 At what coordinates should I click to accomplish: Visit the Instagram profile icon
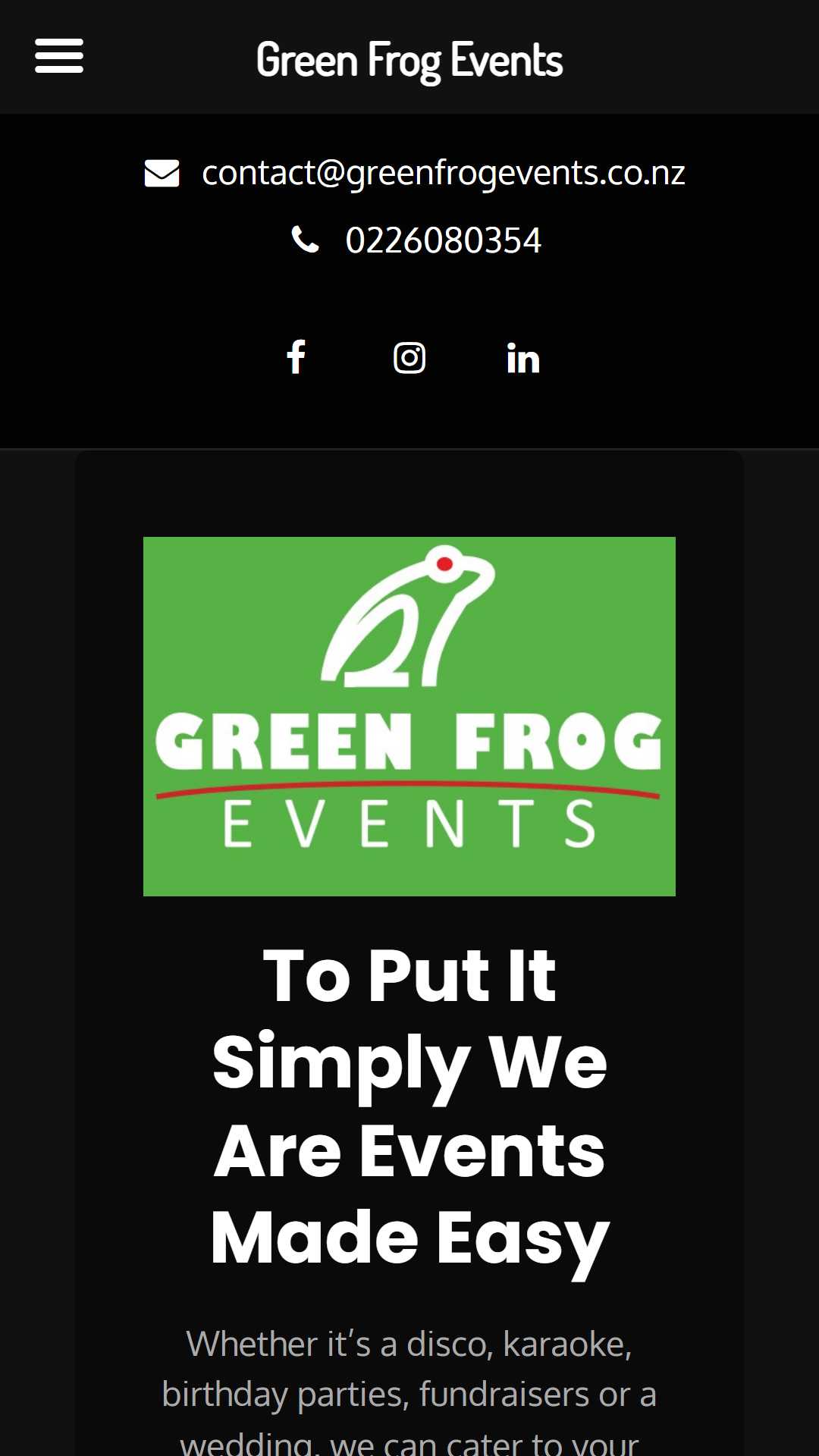coord(409,357)
